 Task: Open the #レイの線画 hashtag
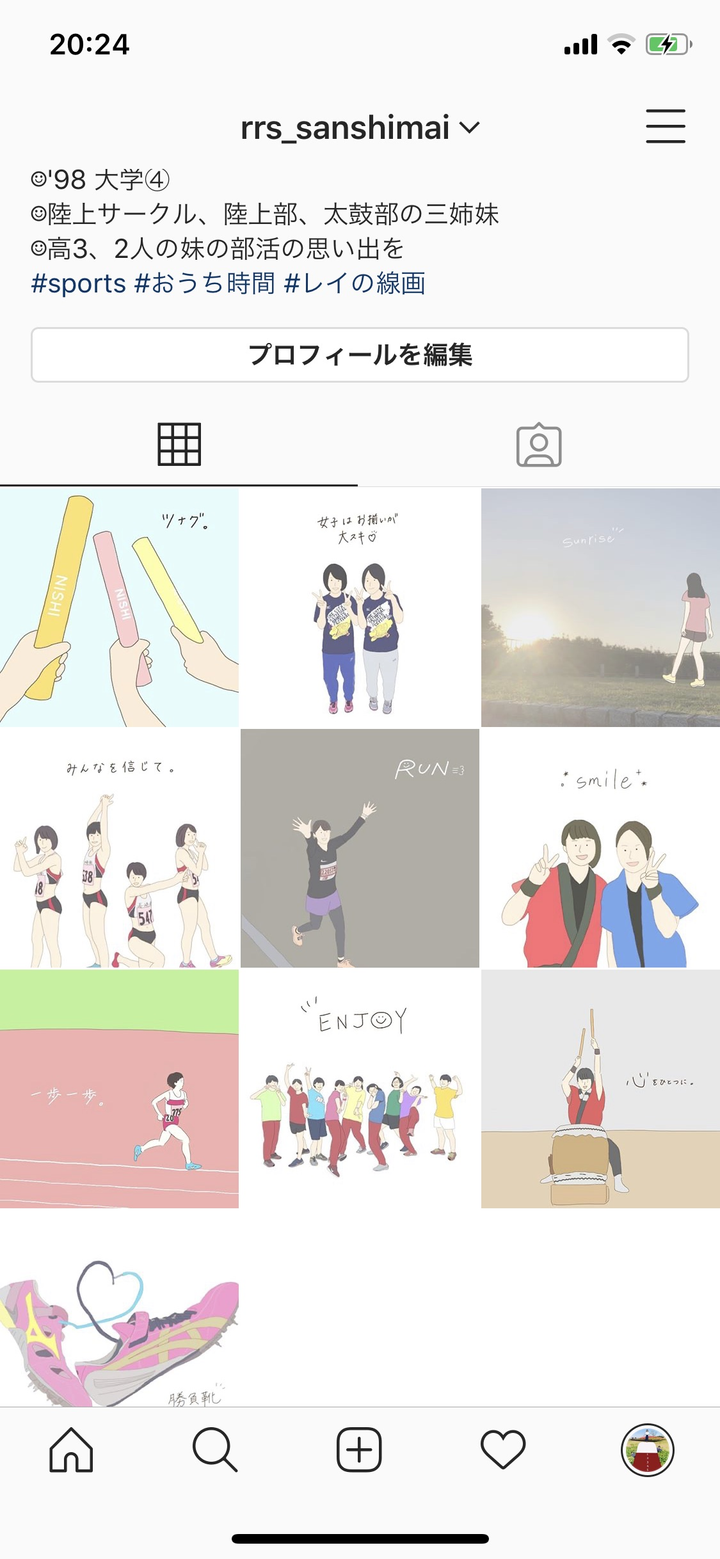coord(355,283)
